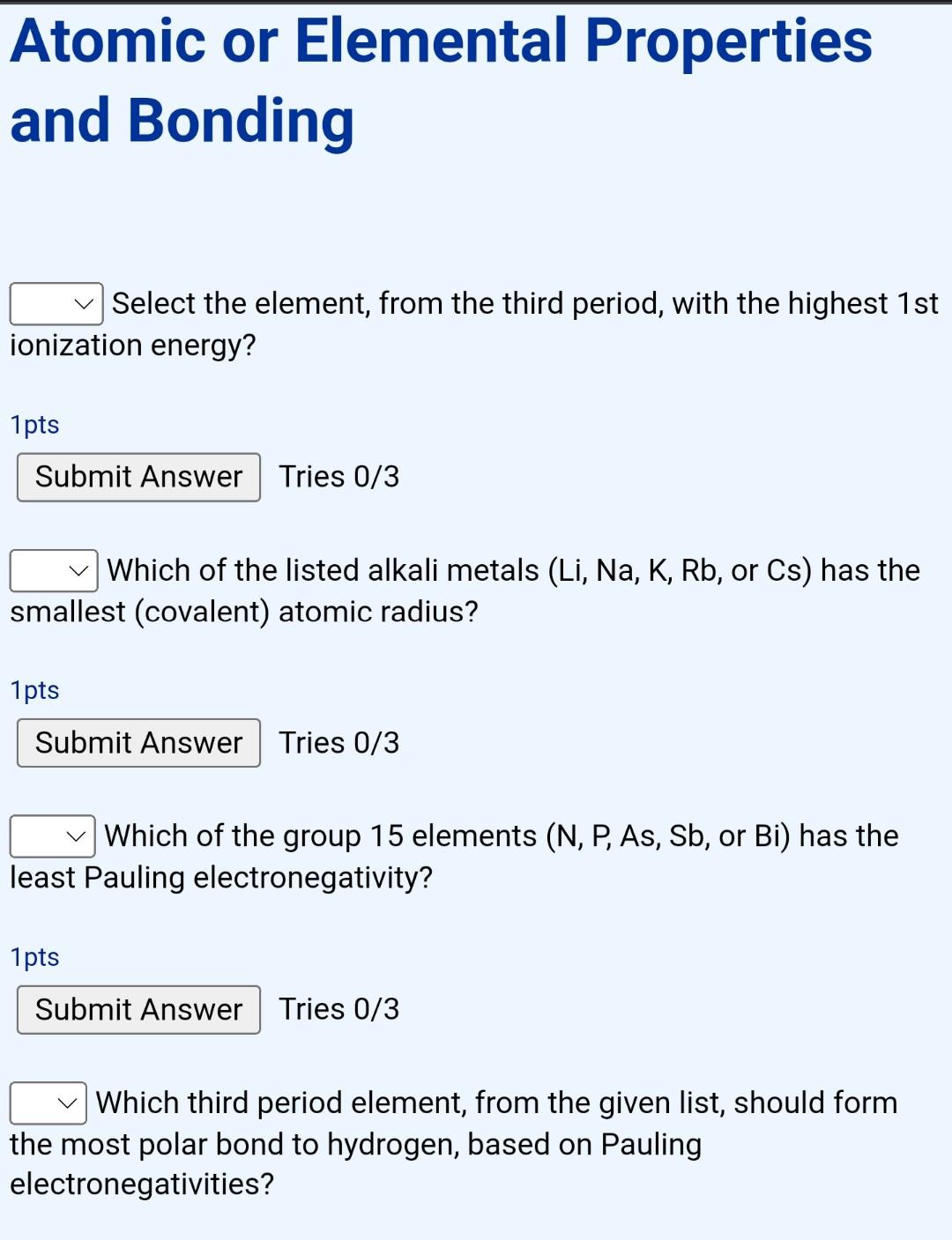Open the dropdown for the polar bond question

[48, 1103]
